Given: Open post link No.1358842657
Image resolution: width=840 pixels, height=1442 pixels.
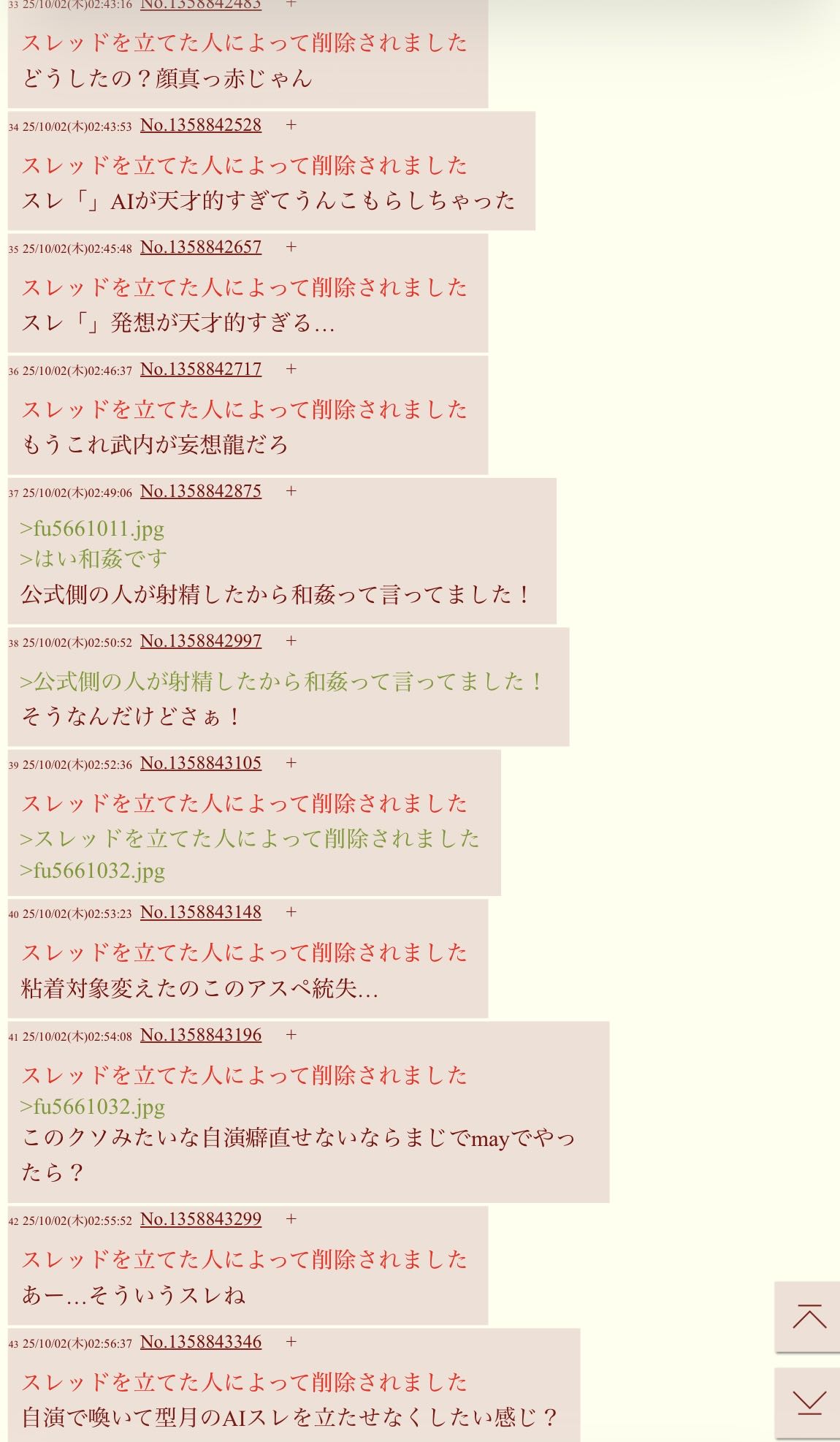Looking at the screenshot, I should click(200, 247).
